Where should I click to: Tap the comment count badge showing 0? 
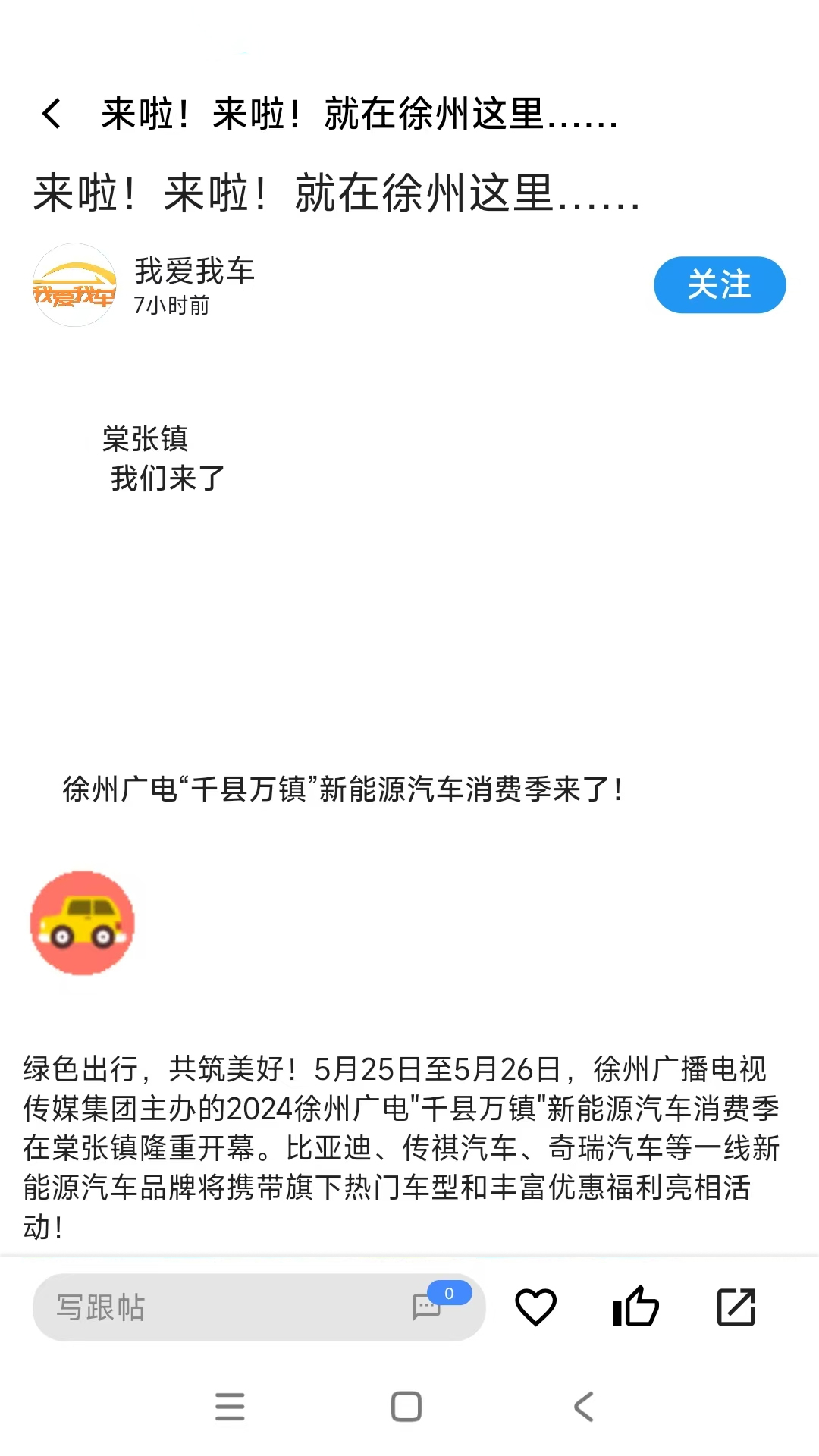(x=450, y=1289)
